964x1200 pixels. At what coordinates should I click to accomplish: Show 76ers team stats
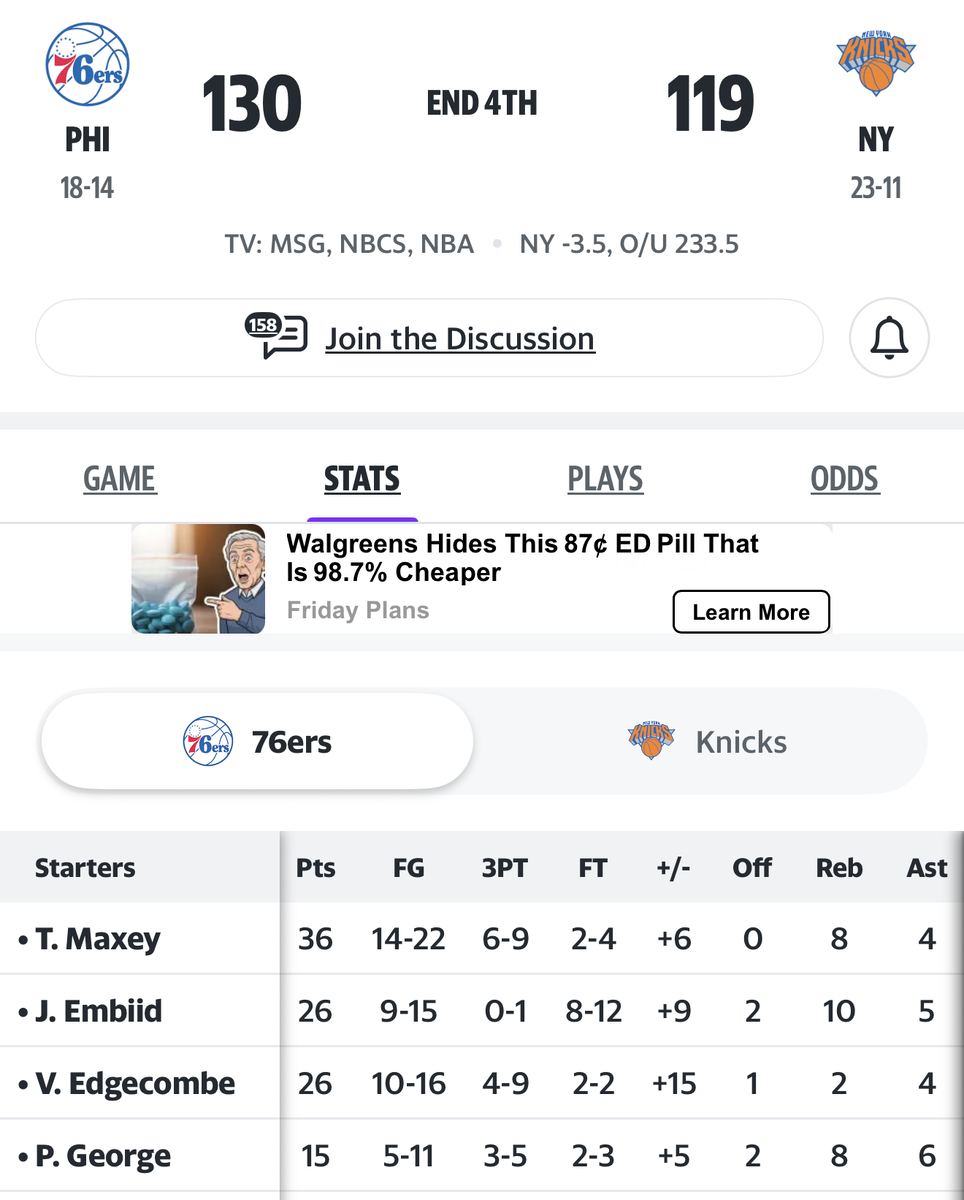coord(256,742)
